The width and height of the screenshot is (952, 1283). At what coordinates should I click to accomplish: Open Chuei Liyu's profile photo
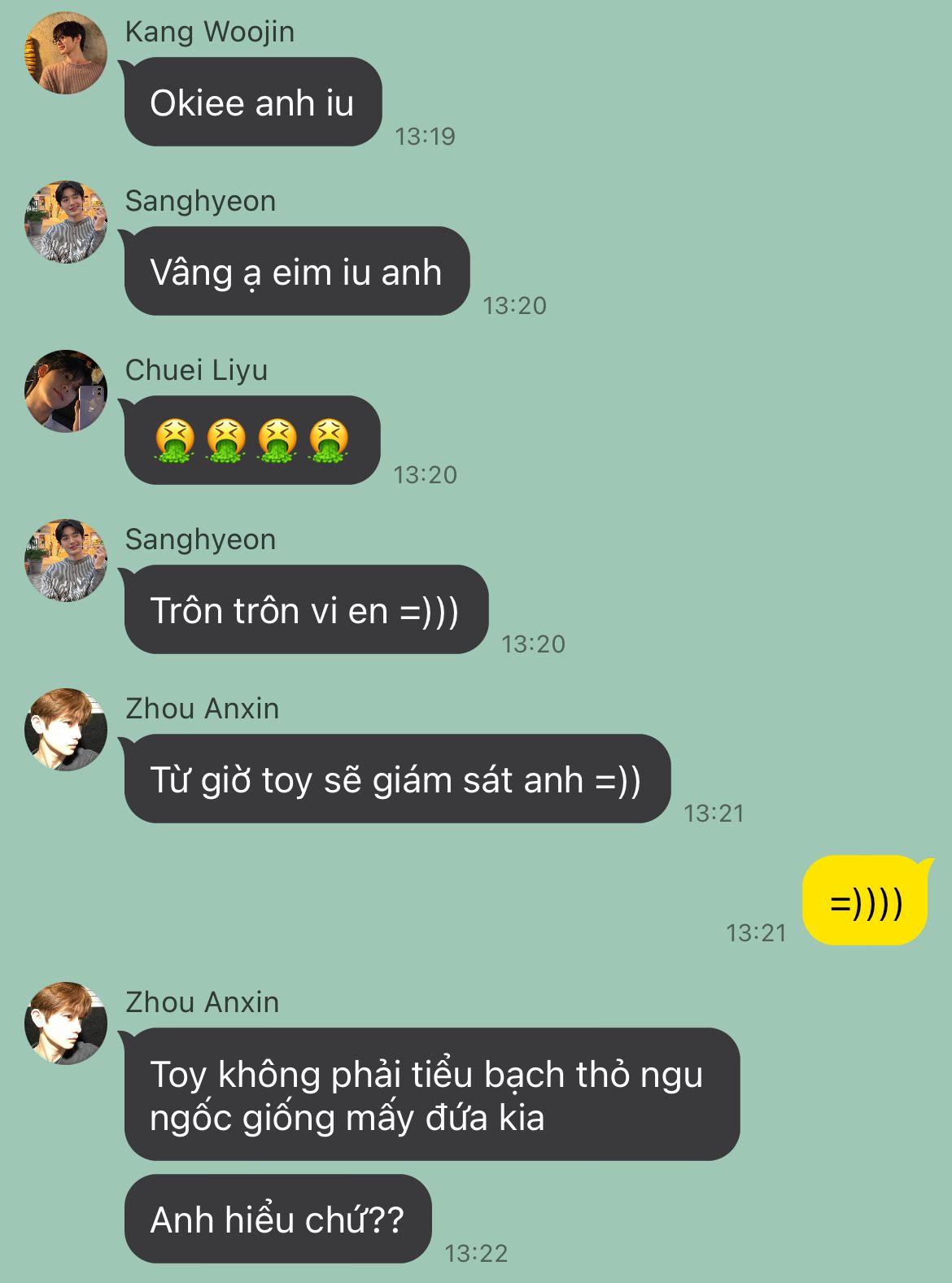coord(66,391)
